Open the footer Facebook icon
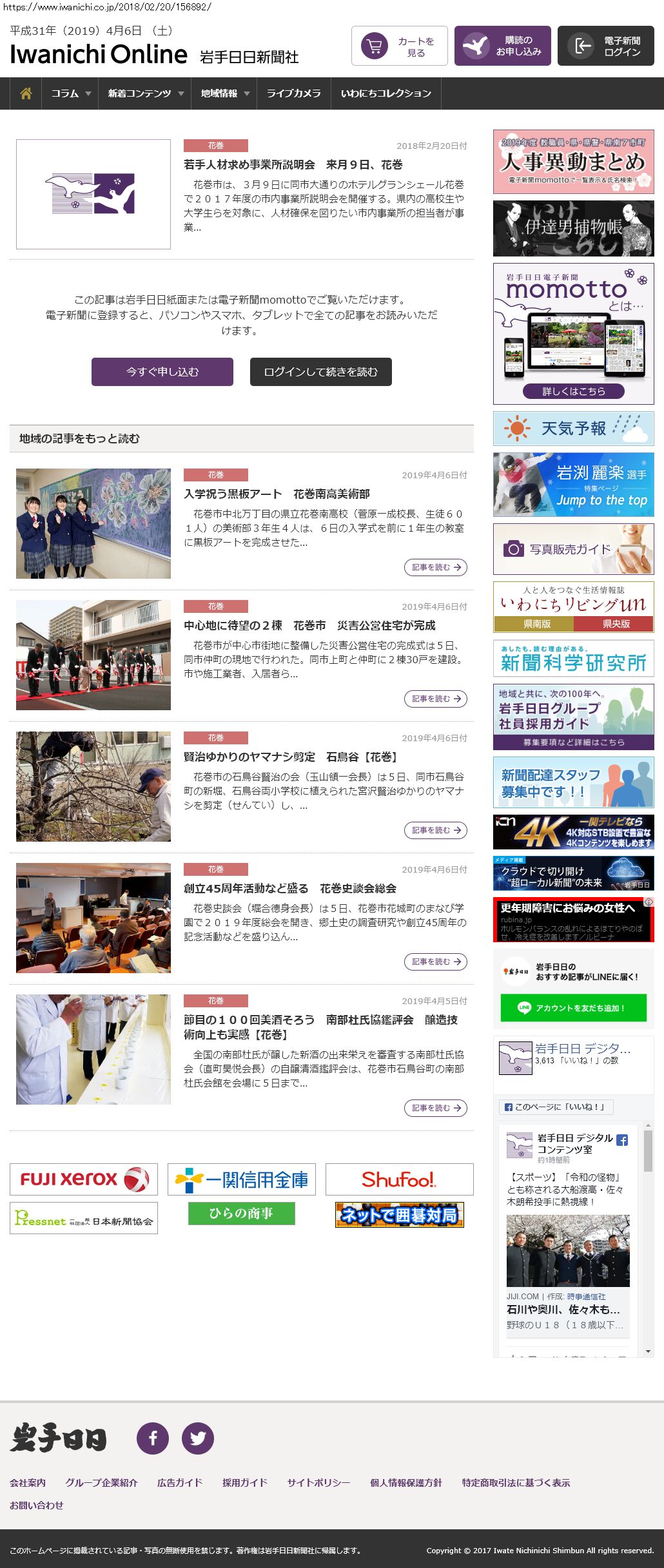 [x=153, y=1438]
